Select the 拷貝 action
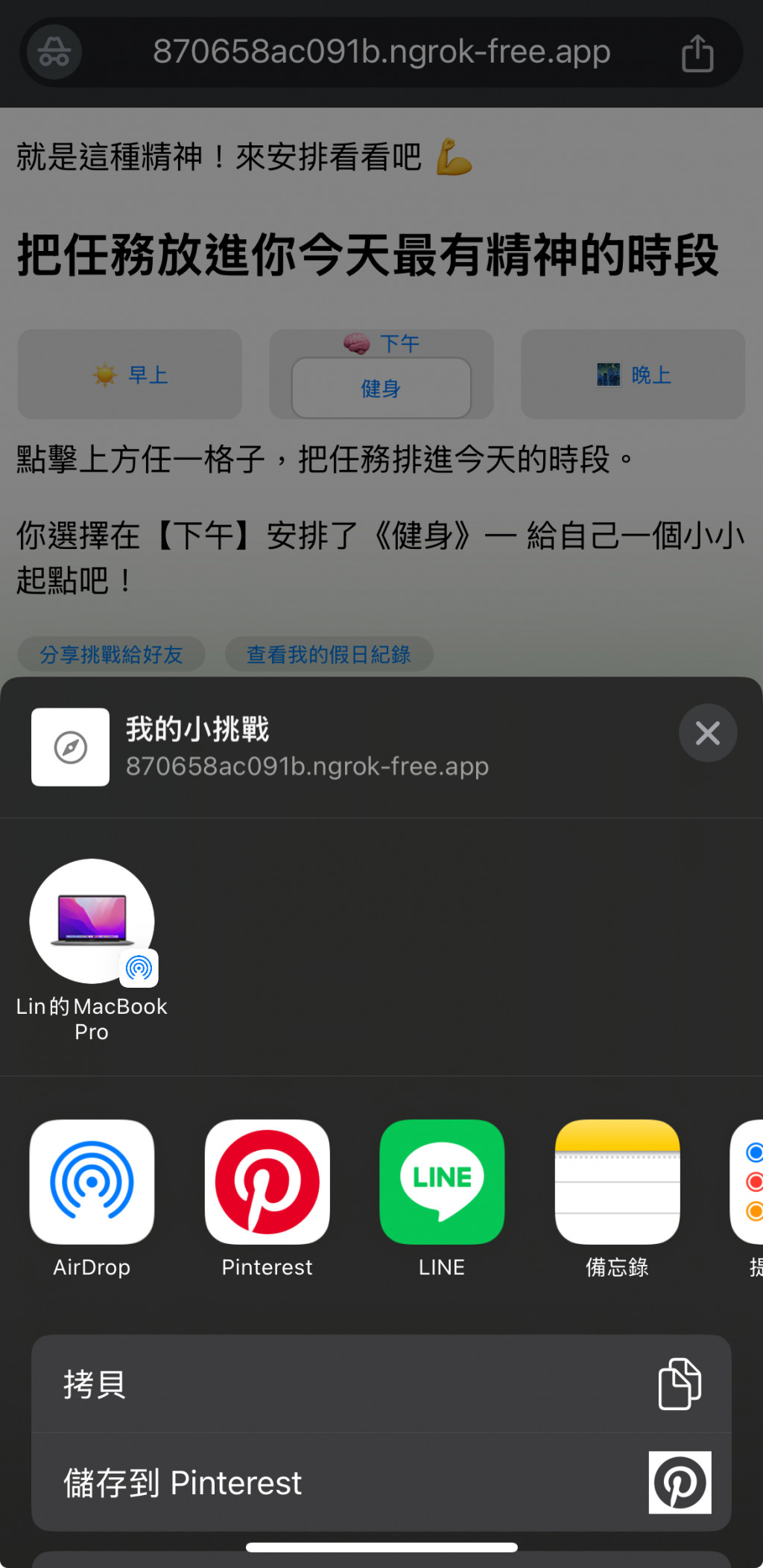 pos(381,1384)
